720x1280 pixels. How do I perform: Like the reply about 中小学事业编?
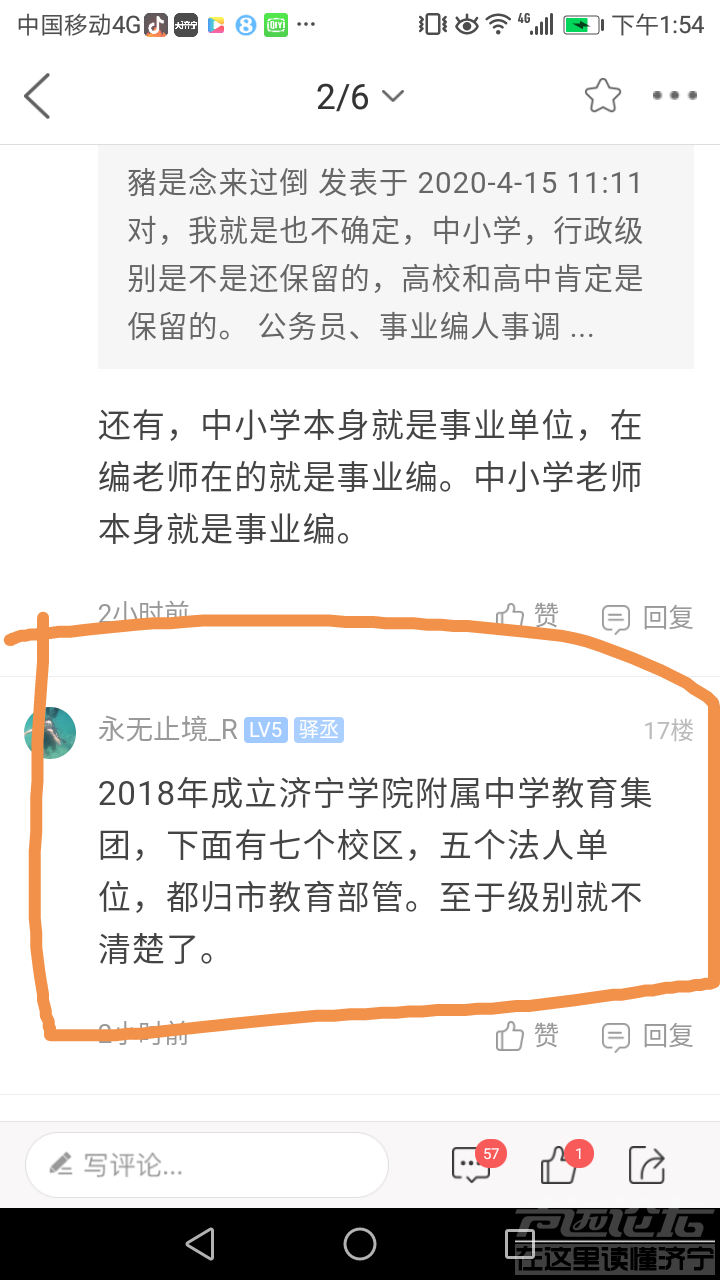pyautogui.click(x=527, y=617)
